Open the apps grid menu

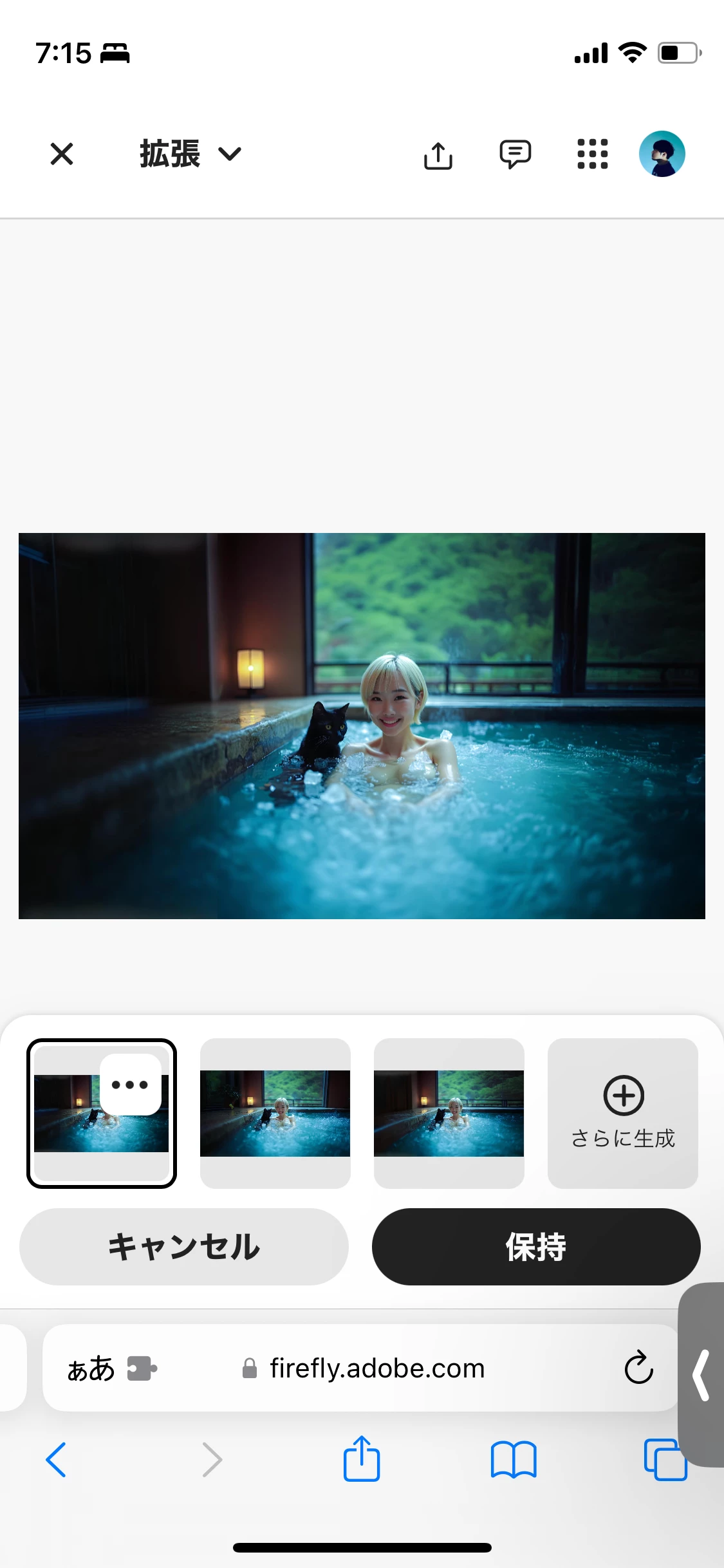[x=592, y=154]
